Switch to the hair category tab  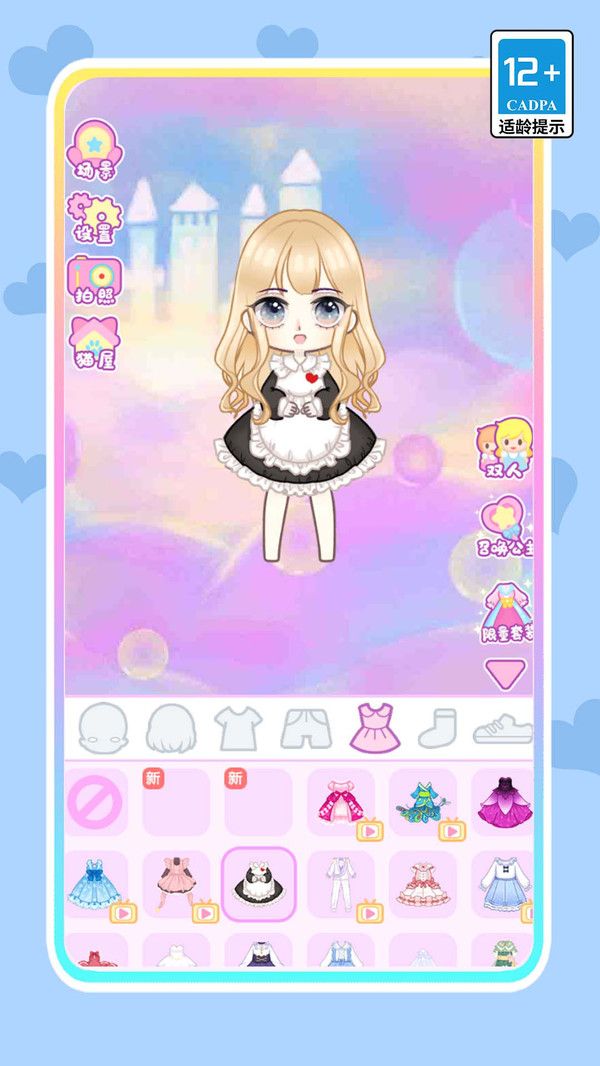coord(171,727)
